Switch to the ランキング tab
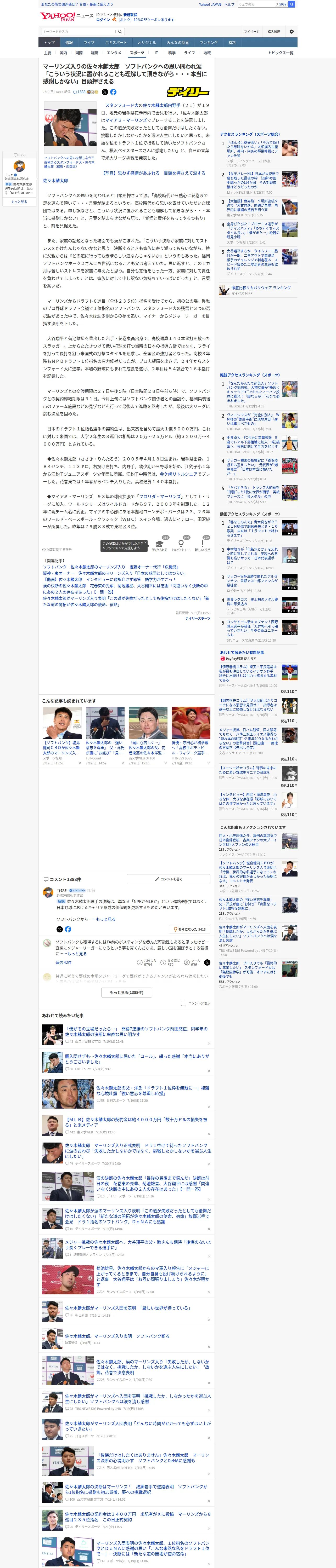The image size is (336, 1568). [x=209, y=43]
